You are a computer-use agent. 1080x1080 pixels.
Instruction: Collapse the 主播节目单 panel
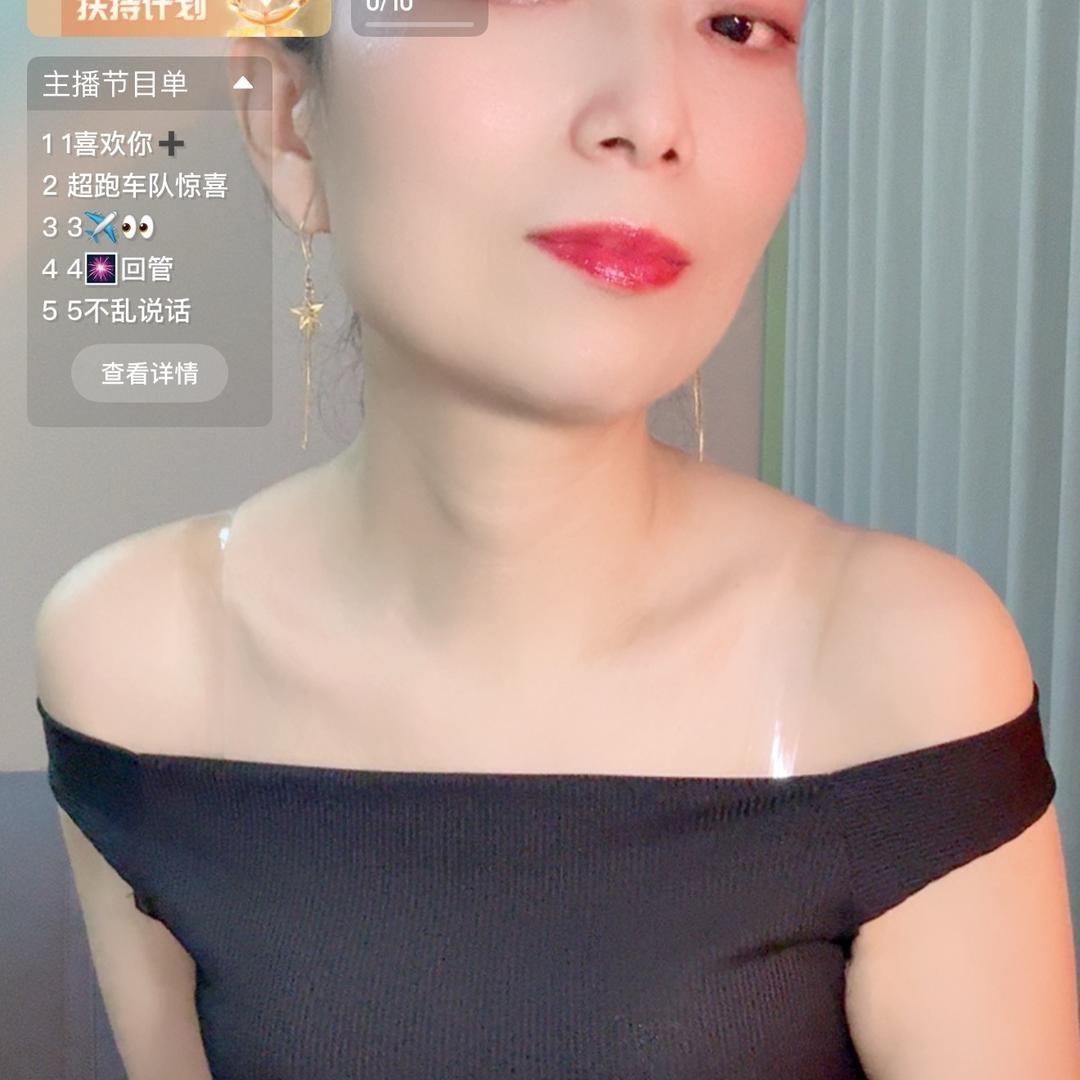(x=243, y=84)
